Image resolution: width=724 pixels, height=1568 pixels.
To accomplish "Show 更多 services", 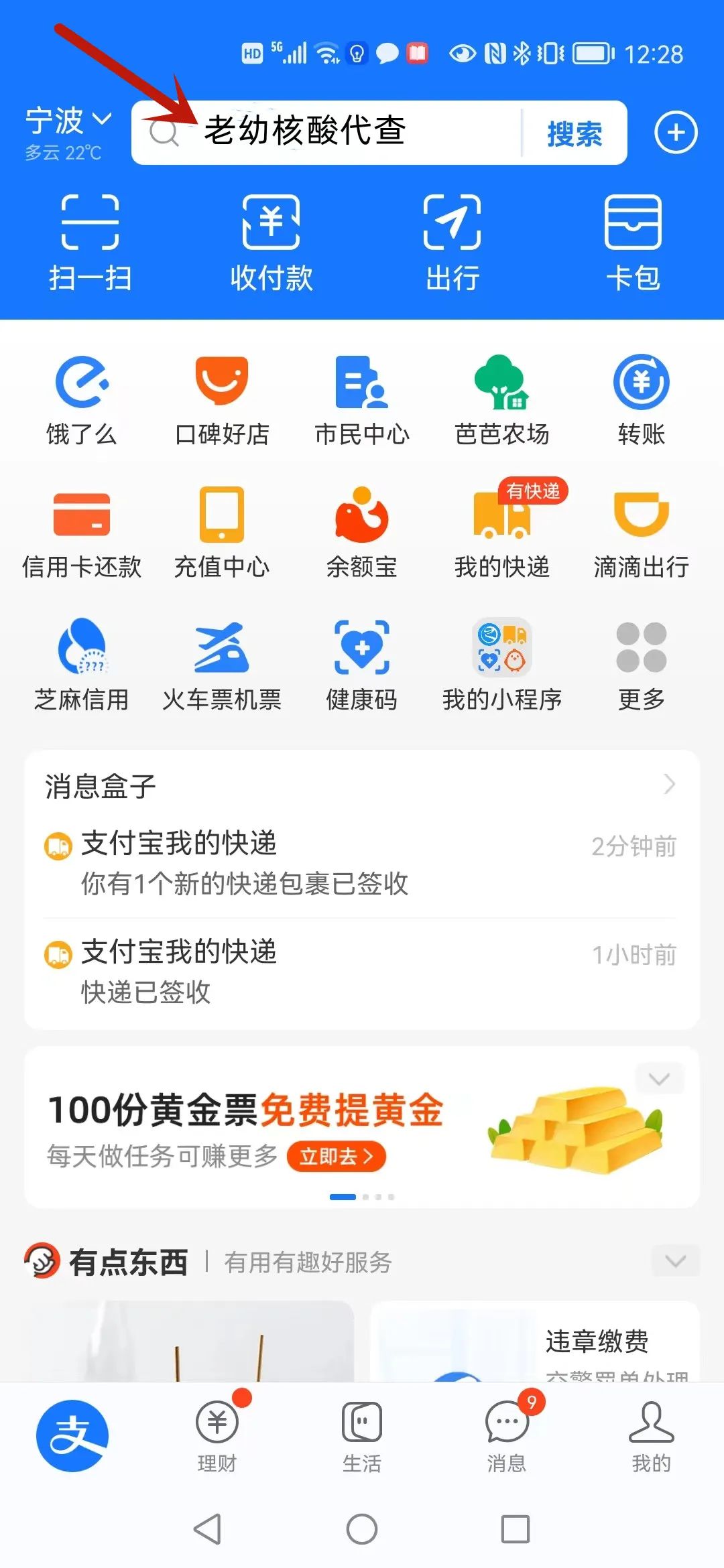I will pos(641,665).
